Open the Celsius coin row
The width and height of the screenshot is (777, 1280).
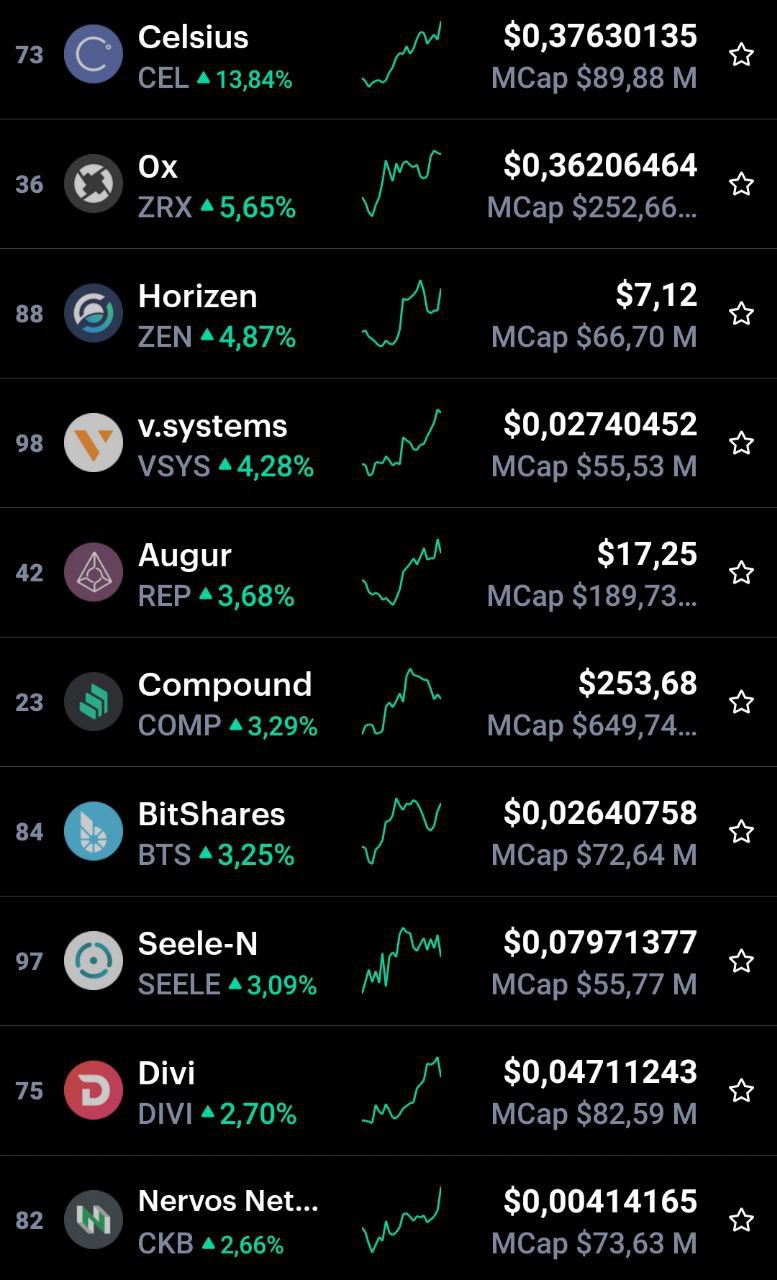[388, 56]
